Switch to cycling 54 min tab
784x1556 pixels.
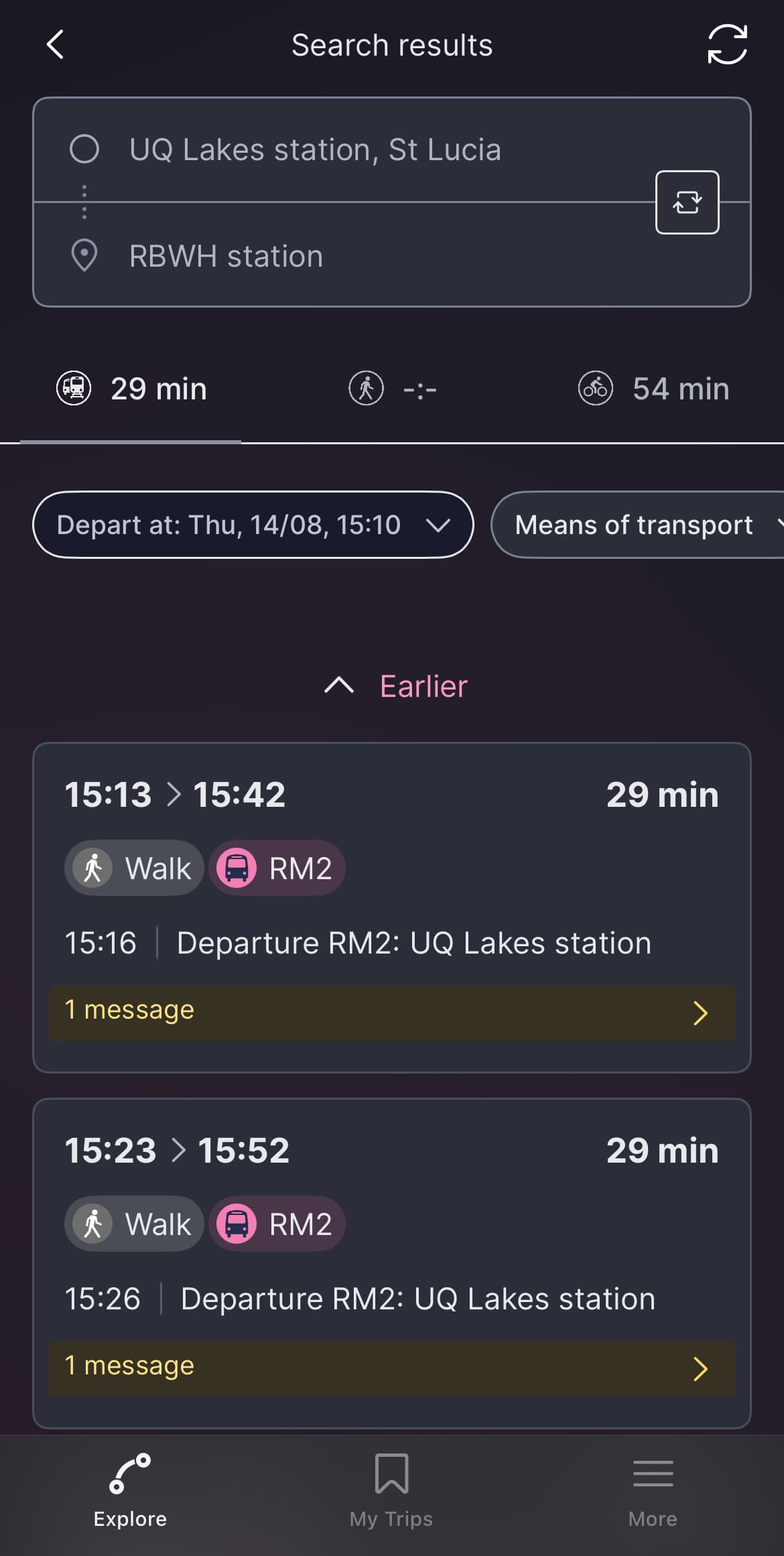[654, 389]
